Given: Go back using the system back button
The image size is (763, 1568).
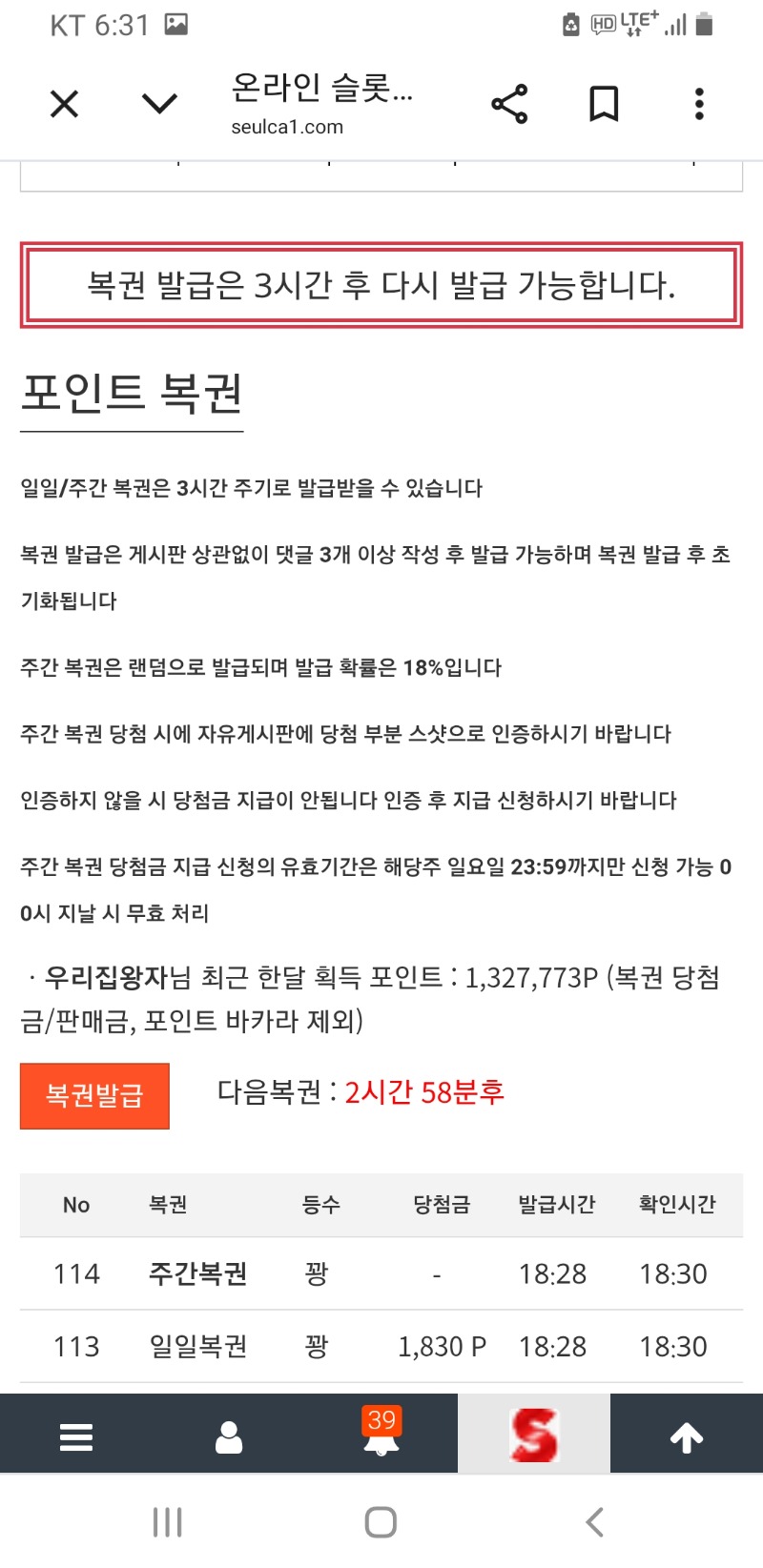Looking at the screenshot, I should [595, 1522].
